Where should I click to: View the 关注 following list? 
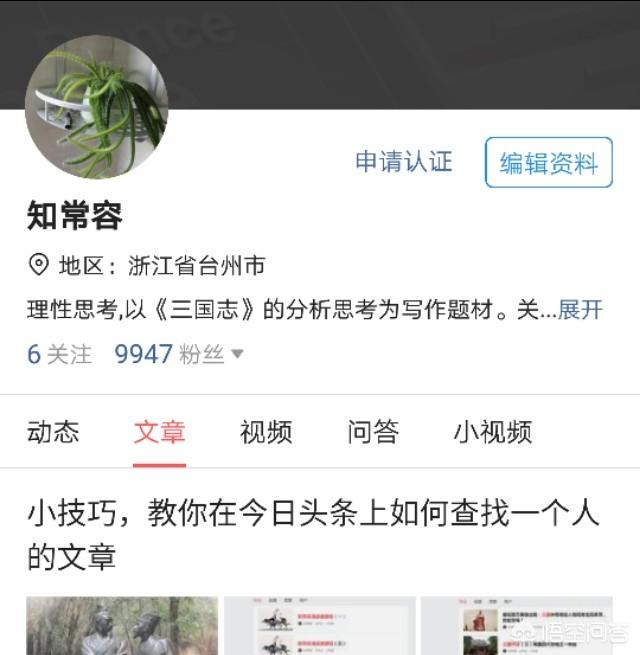coord(59,354)
